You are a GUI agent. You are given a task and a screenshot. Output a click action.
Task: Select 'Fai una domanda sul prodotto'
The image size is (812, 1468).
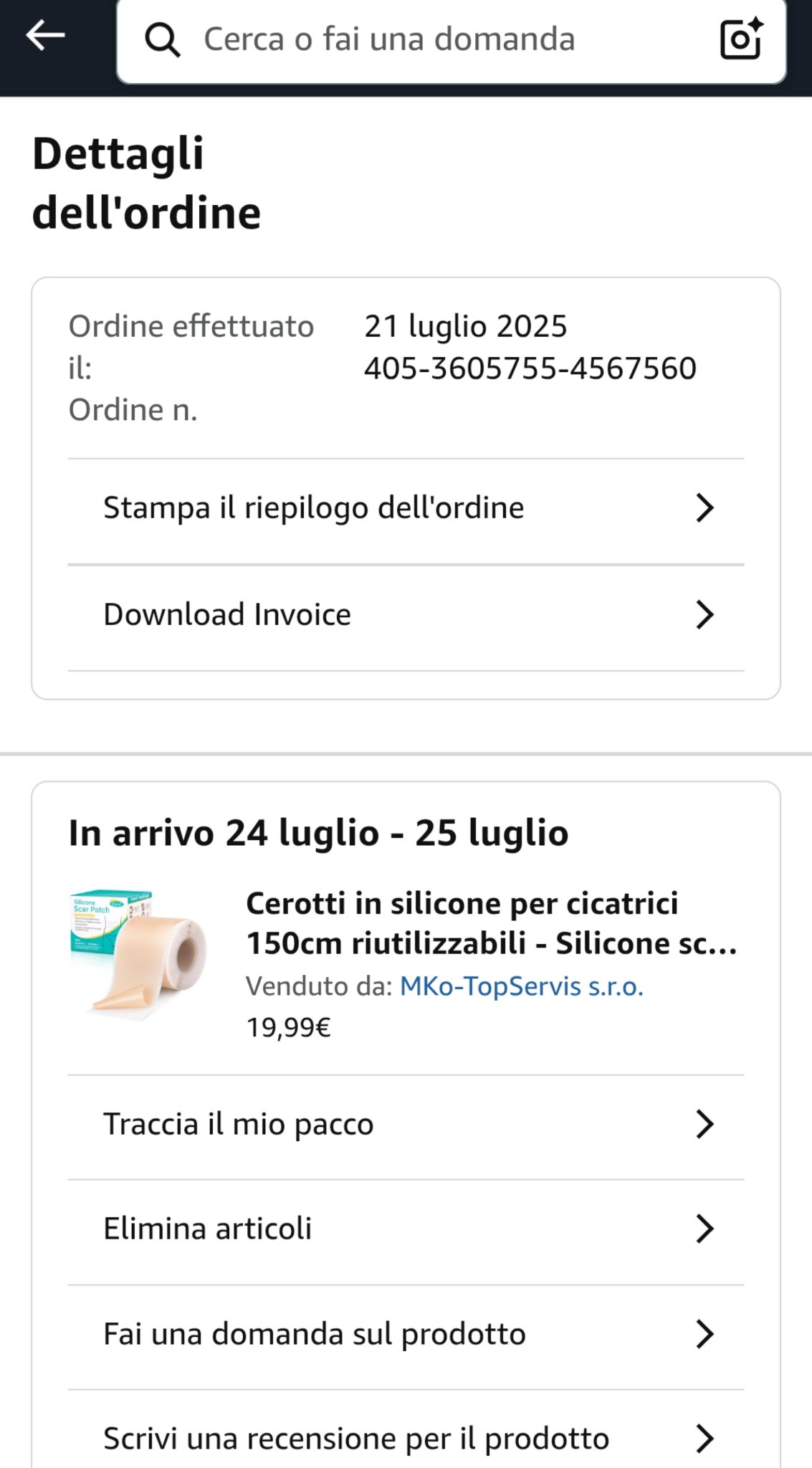click(x=406, y=1335)
